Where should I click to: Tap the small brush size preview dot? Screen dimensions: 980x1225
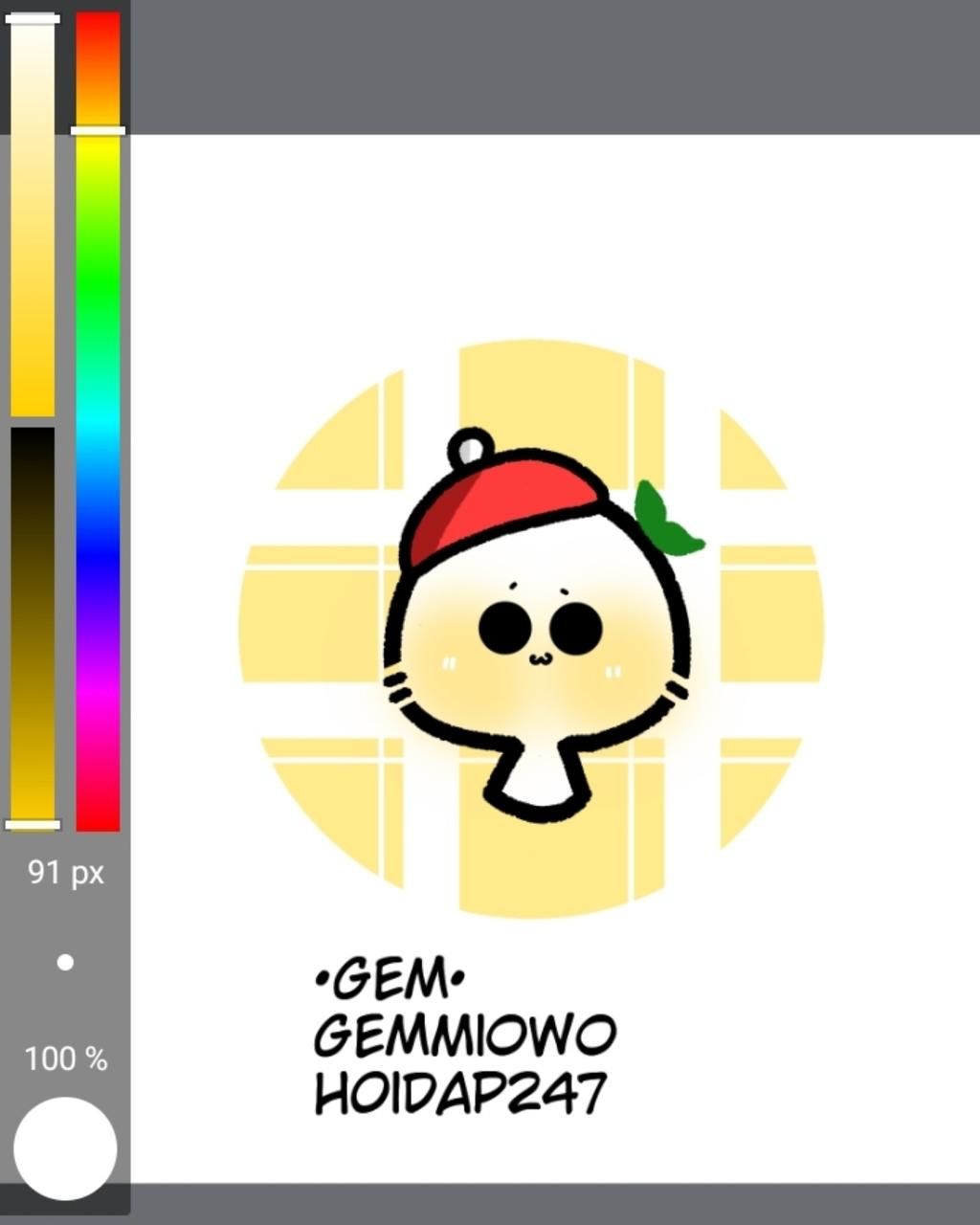65,963
